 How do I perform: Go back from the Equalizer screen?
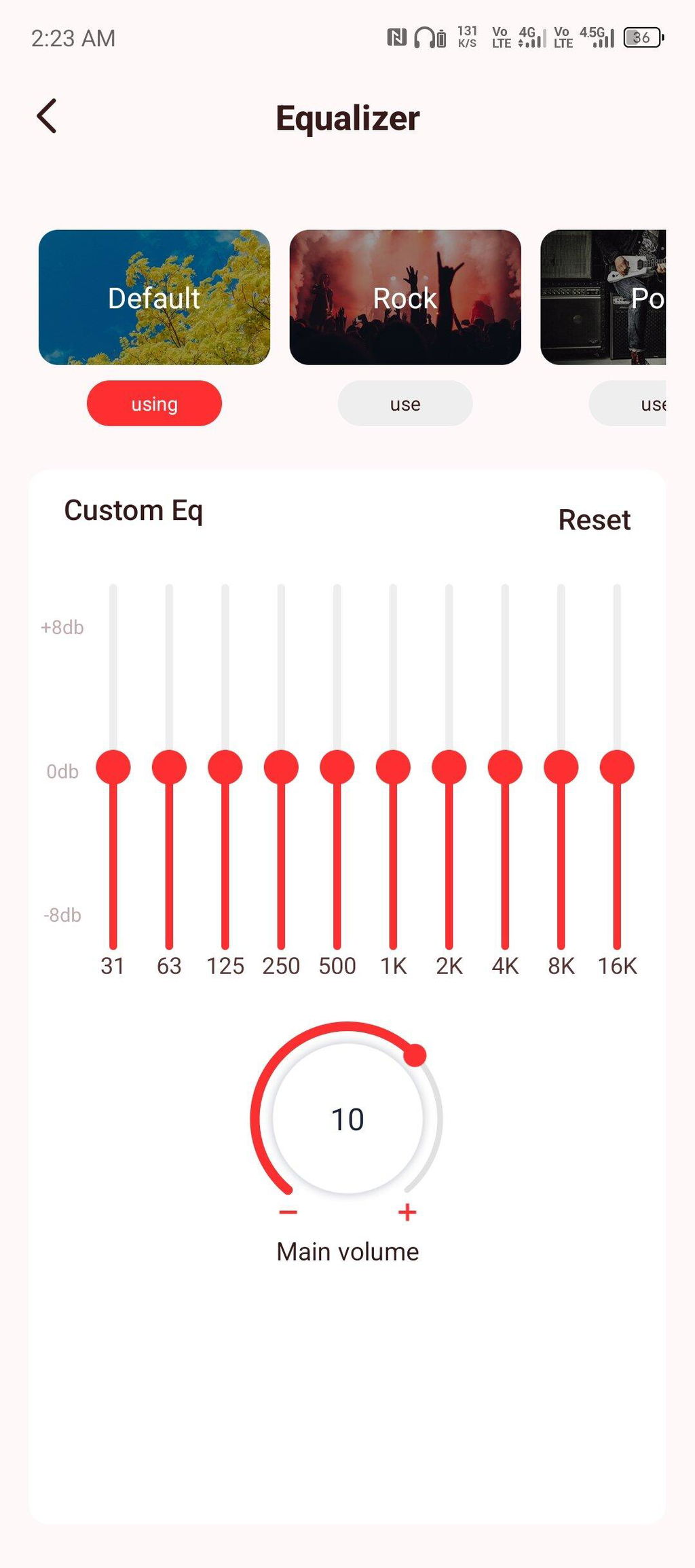(47, 116)
